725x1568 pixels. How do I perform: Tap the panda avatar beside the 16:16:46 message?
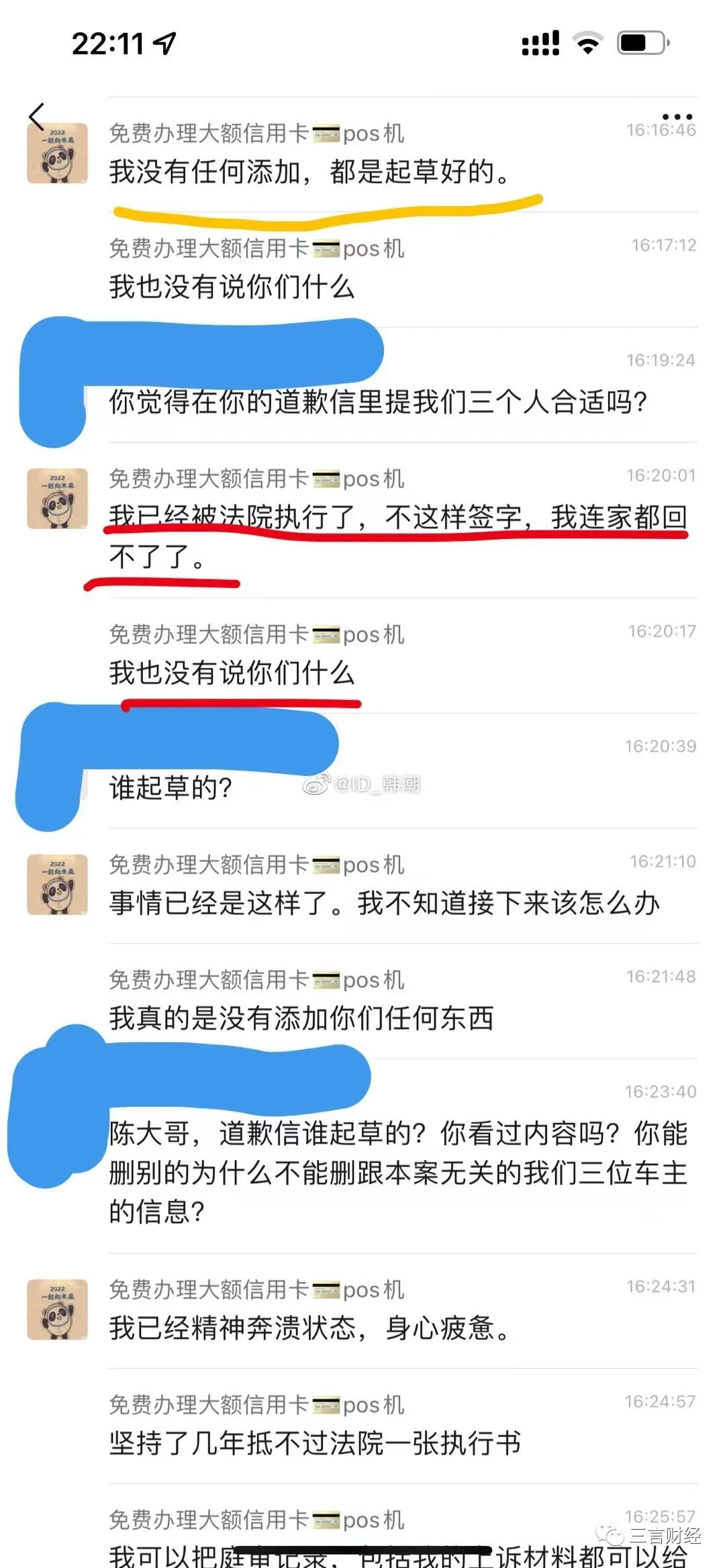coord(58,153)
